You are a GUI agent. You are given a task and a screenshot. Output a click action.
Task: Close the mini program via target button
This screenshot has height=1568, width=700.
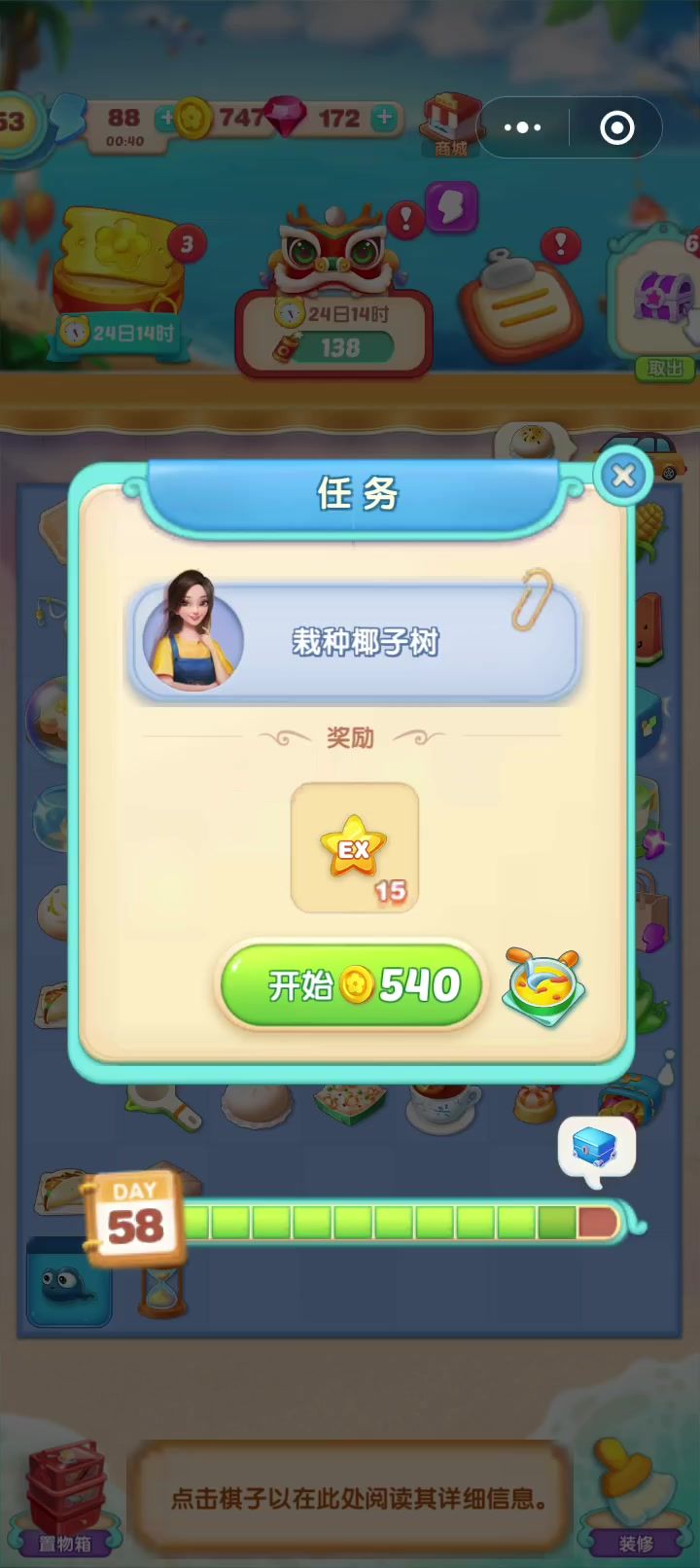pyautogui.click(x=617, y=127)
